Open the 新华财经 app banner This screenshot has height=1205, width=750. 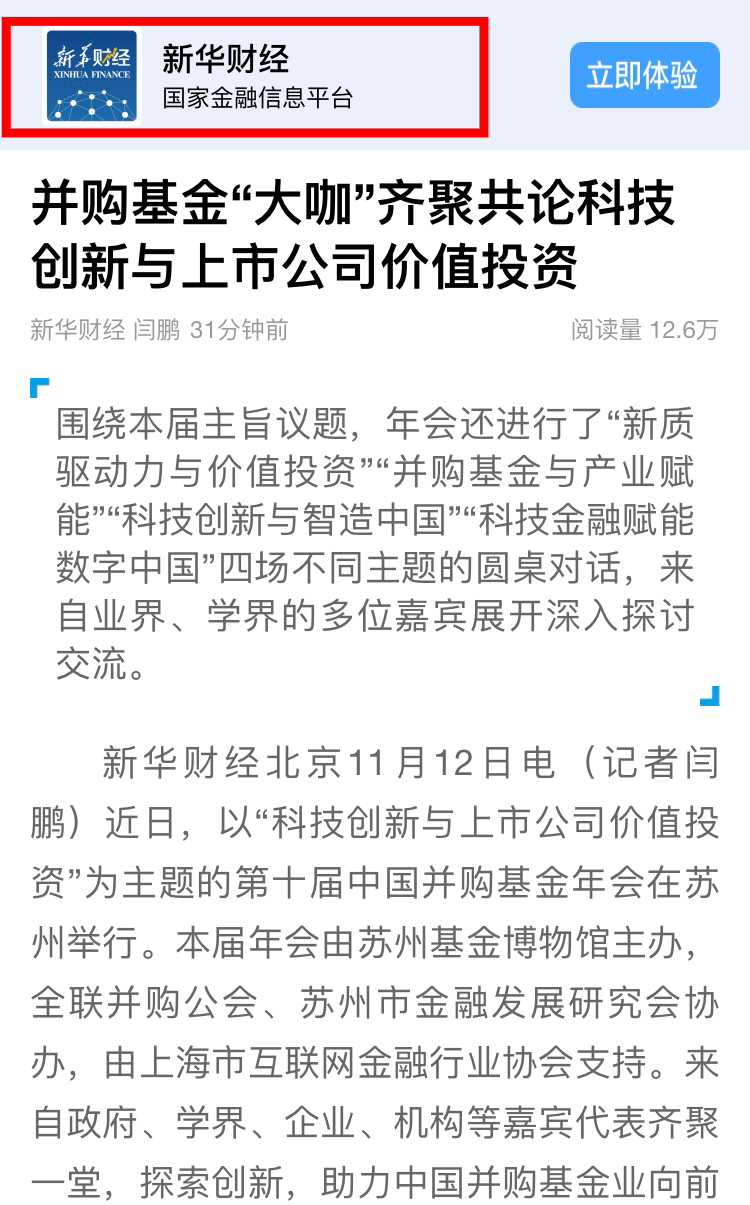245,76
